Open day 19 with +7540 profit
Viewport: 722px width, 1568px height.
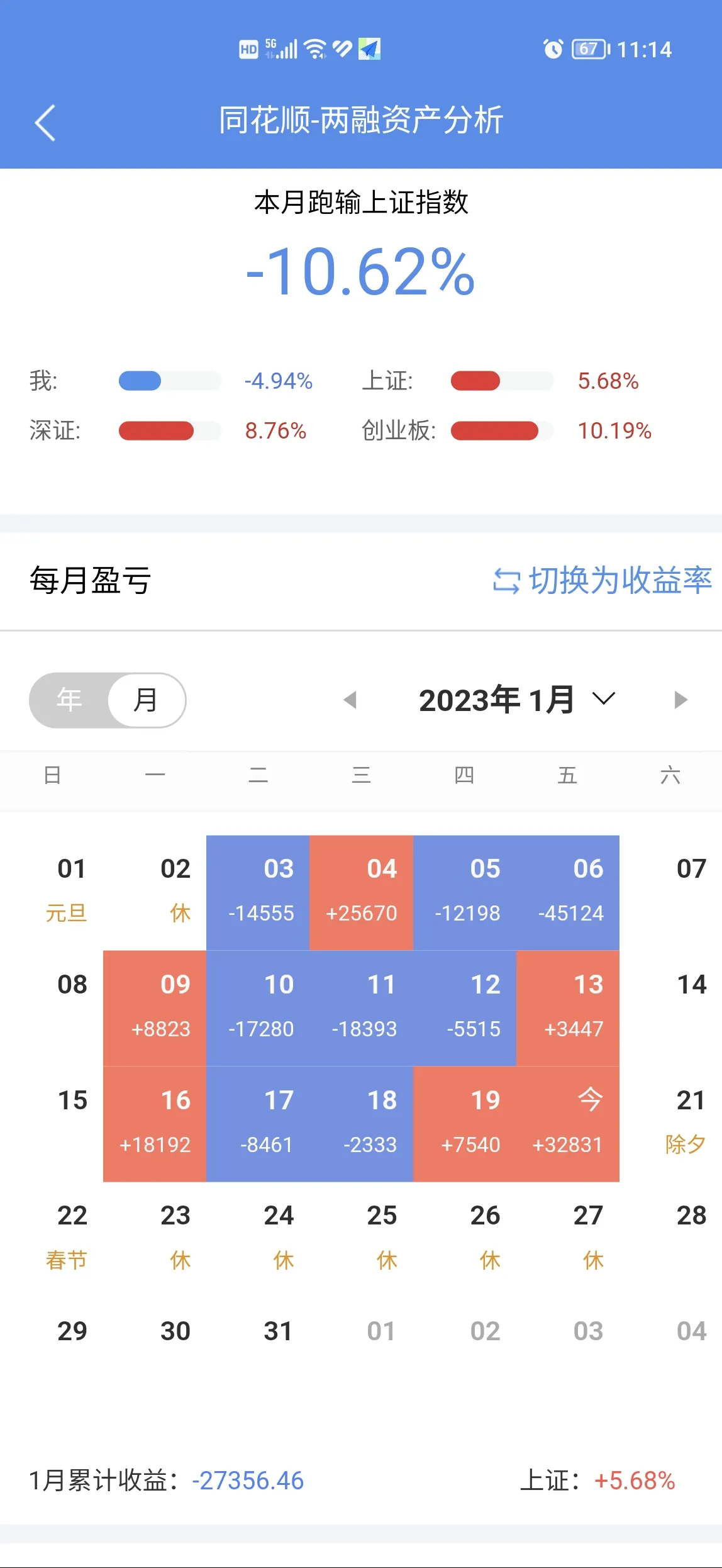click(x=465, y=1123)
